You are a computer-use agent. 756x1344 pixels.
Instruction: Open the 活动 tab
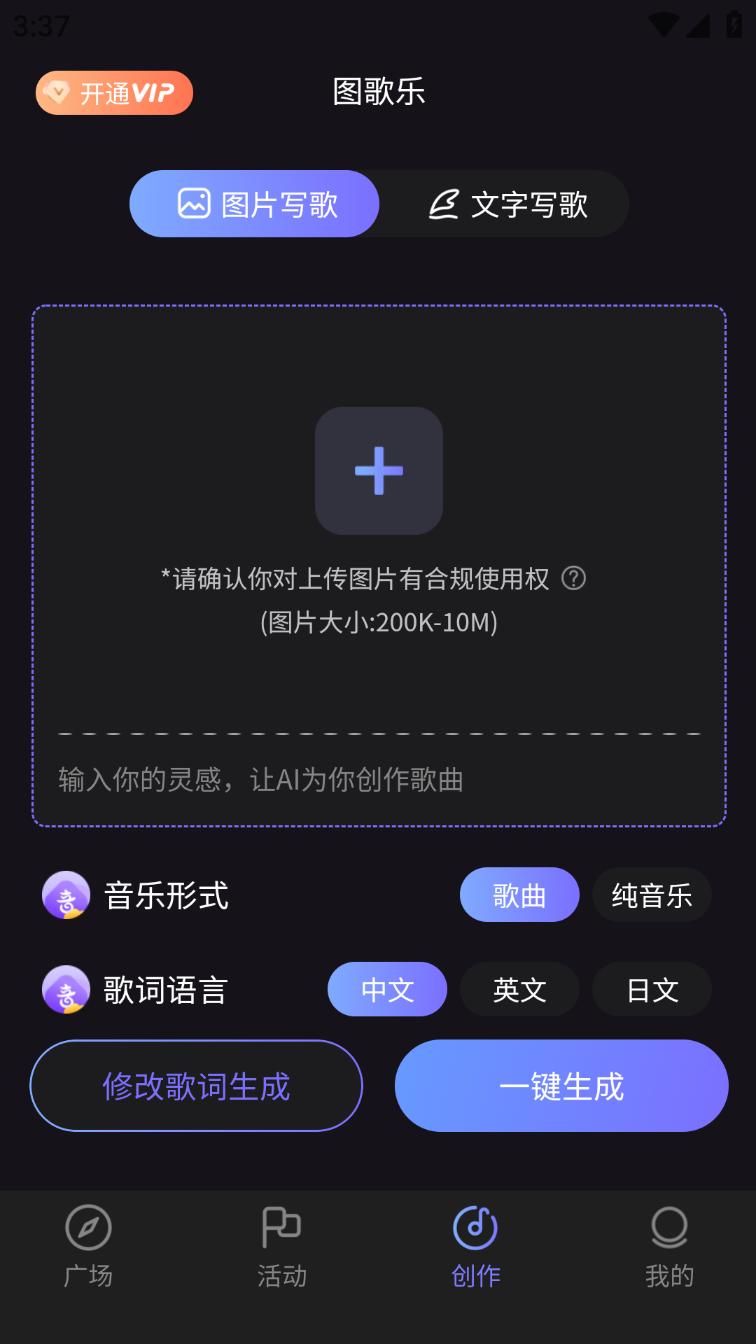click(281, 1246)
